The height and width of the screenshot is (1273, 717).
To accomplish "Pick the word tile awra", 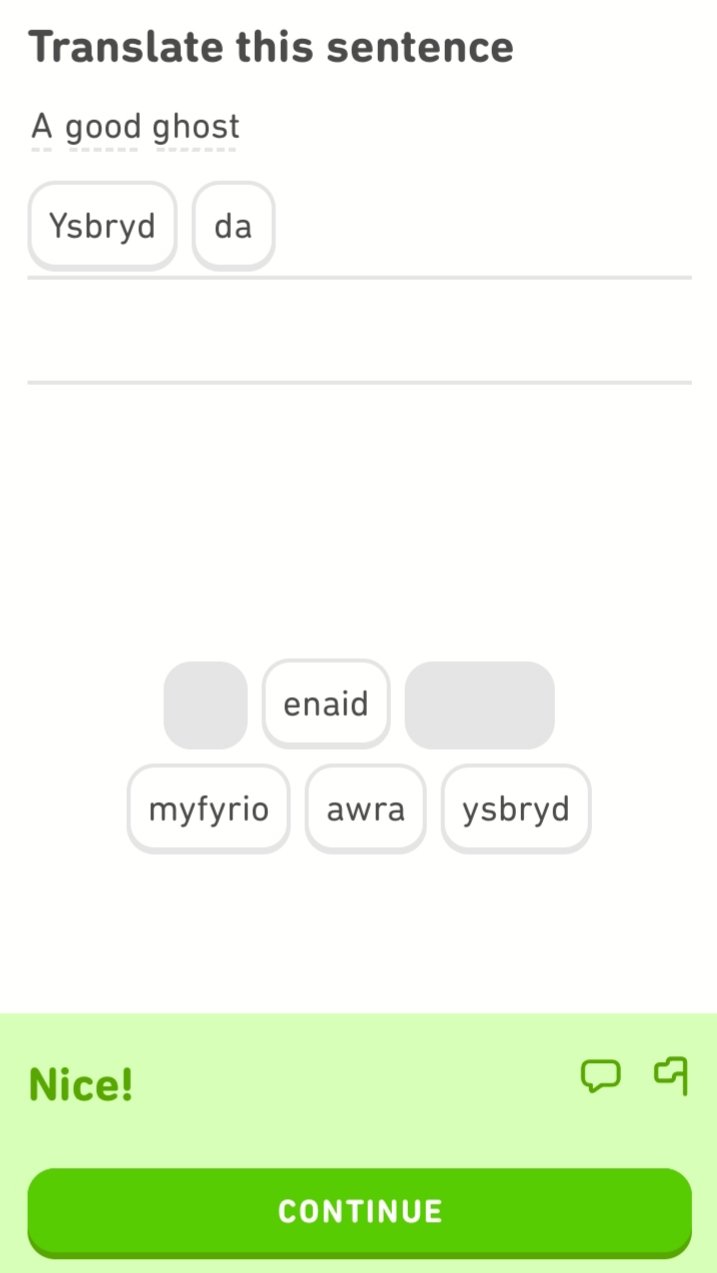I will 365,808.
